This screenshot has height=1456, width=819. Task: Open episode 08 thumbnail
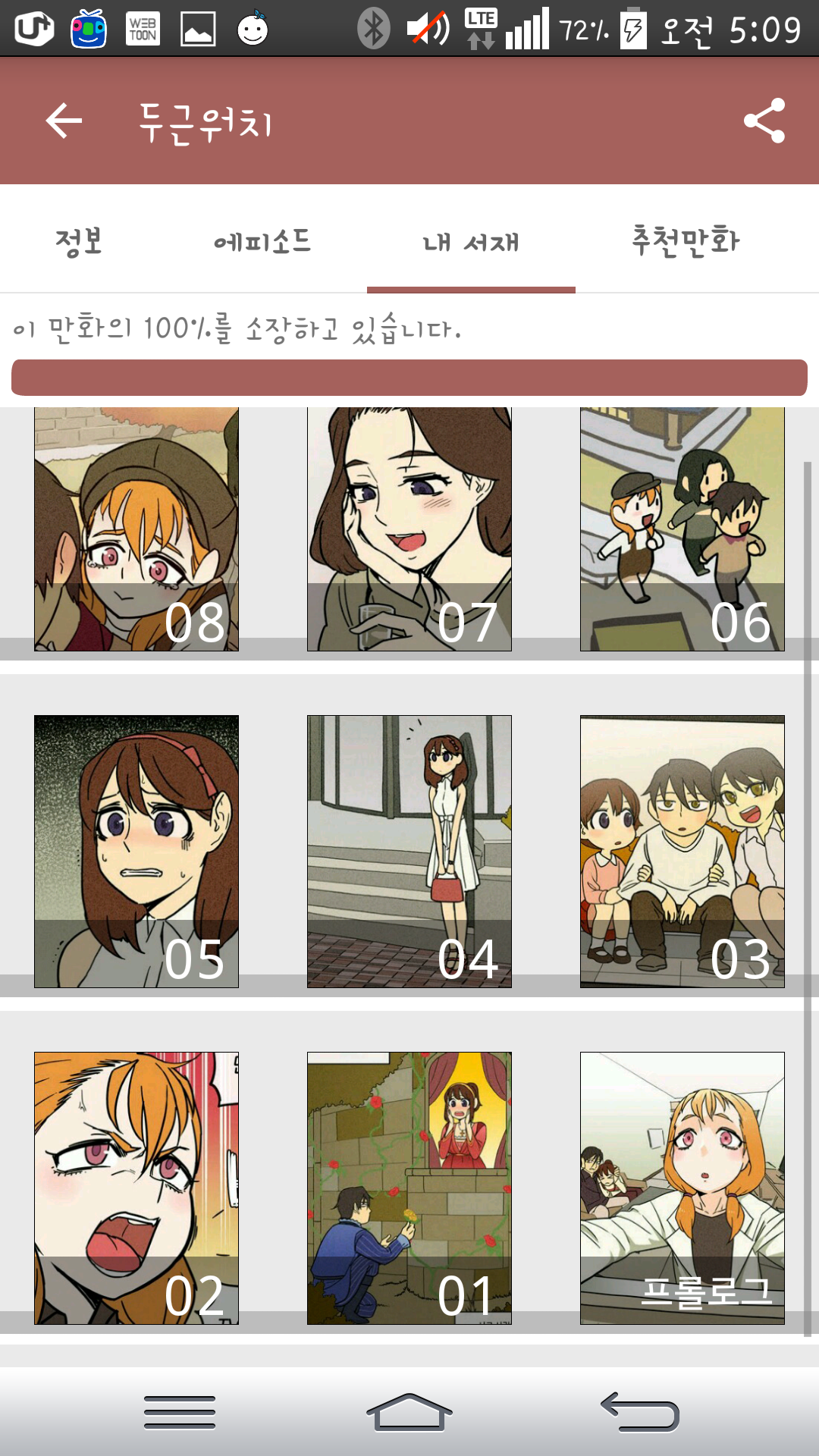tap(136, 529)
